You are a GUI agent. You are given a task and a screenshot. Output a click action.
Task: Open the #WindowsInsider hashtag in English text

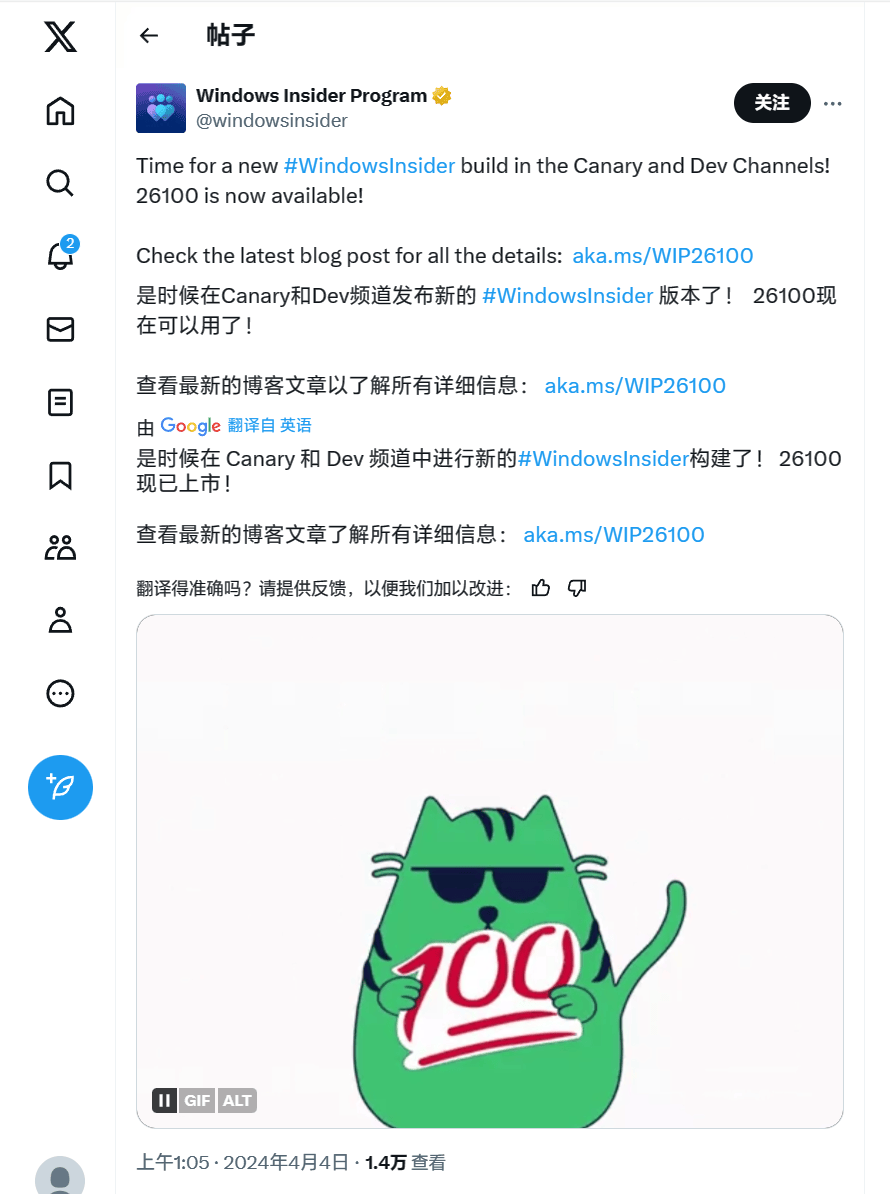[x=369, y=166]
